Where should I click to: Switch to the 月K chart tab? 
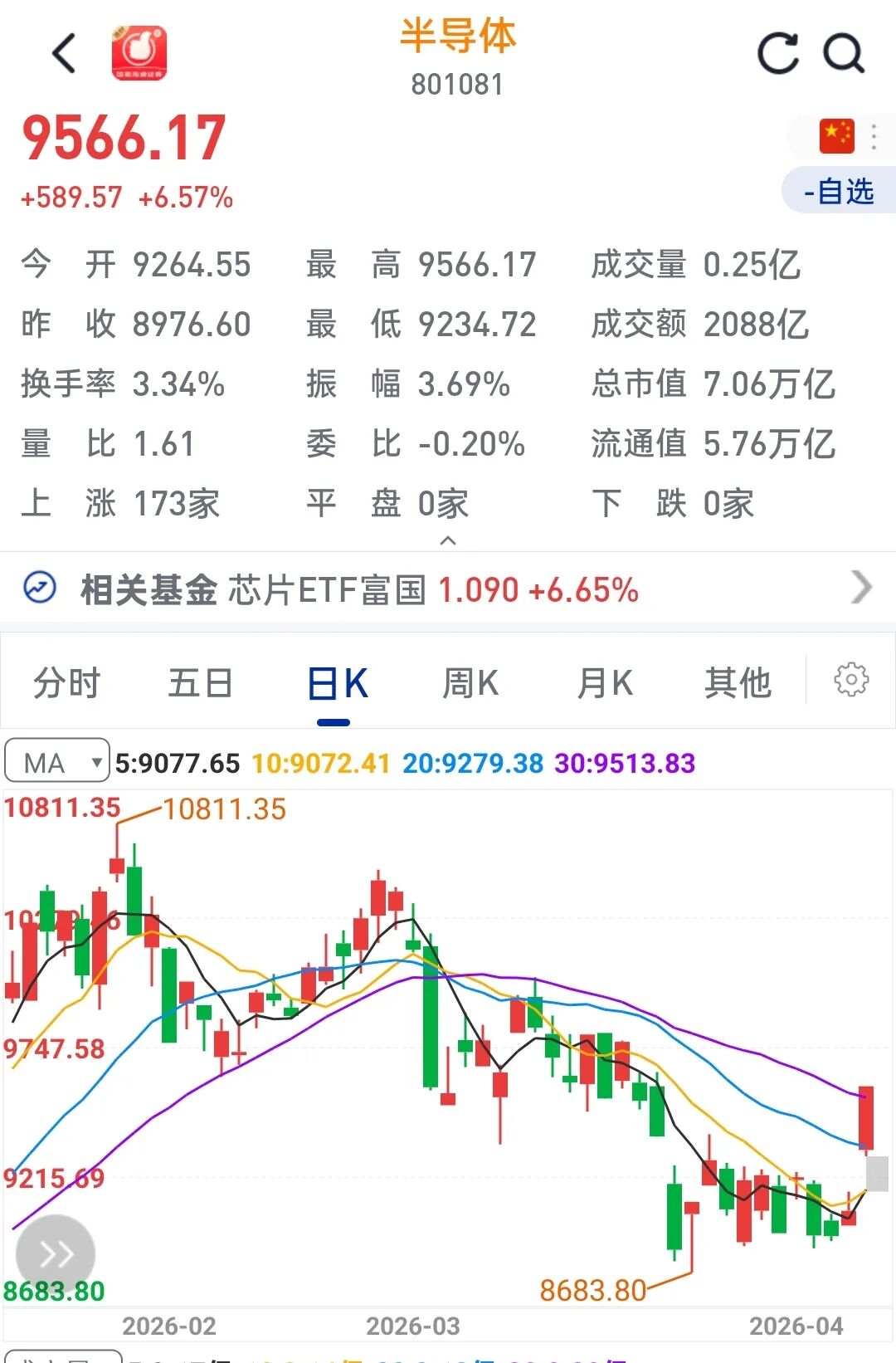(x=605, y=684)
